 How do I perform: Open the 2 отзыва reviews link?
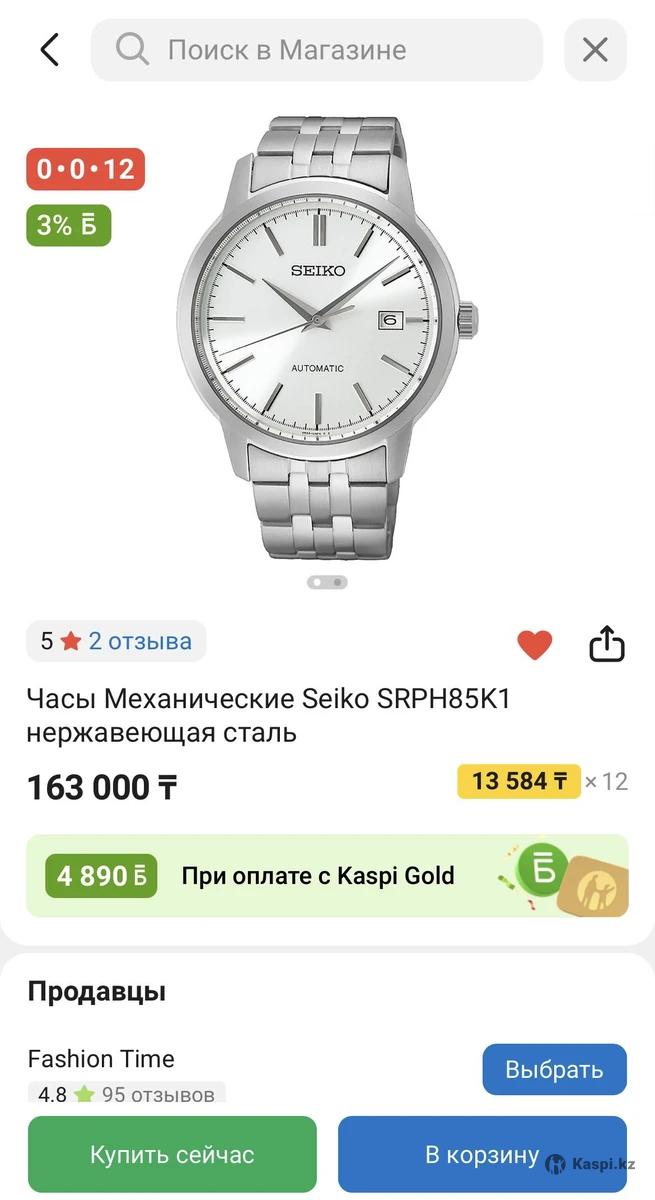point(139,641)
